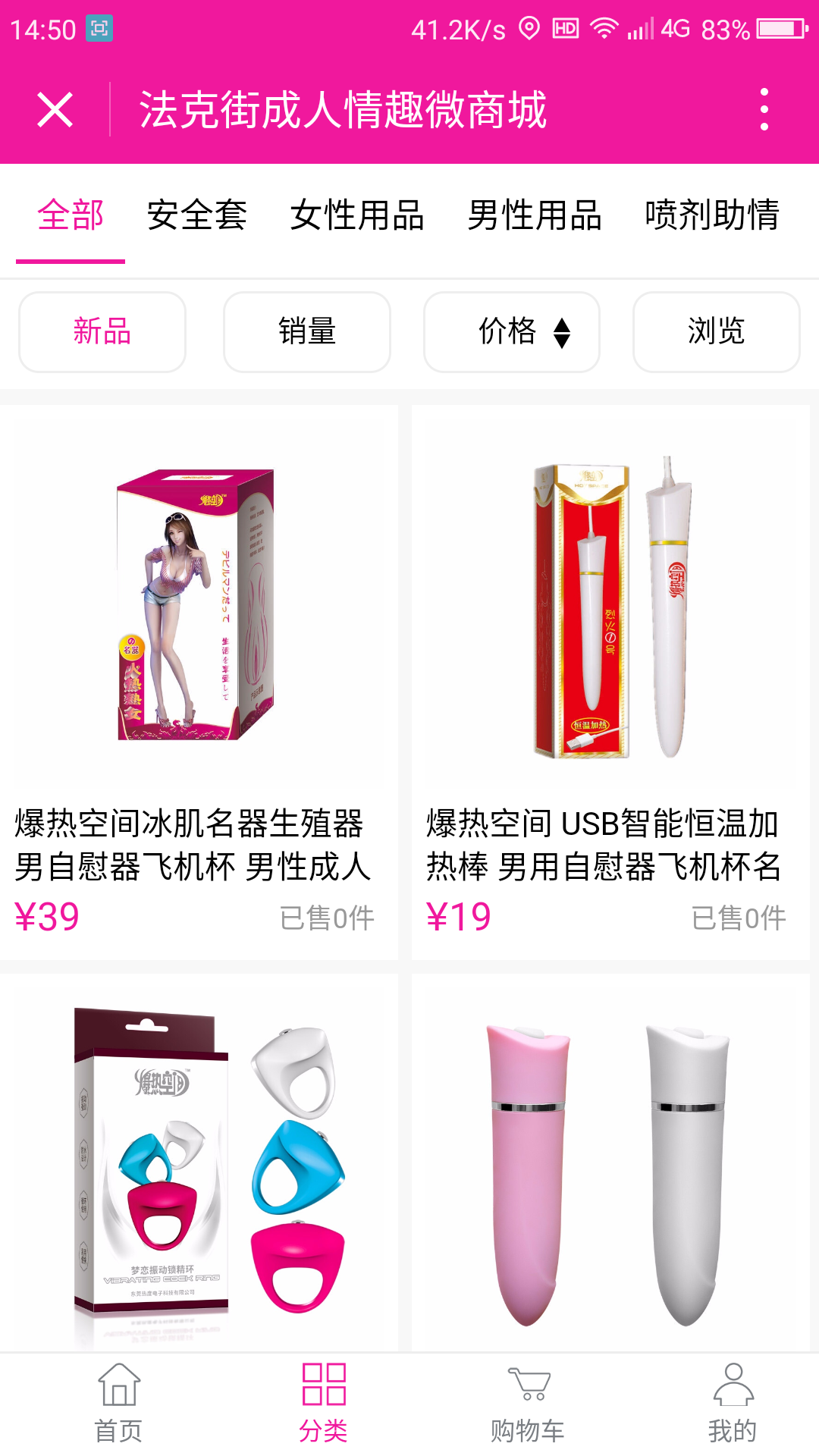
Task: Tap the 分类 bottom tab
Action: [x=324, y=1404]
